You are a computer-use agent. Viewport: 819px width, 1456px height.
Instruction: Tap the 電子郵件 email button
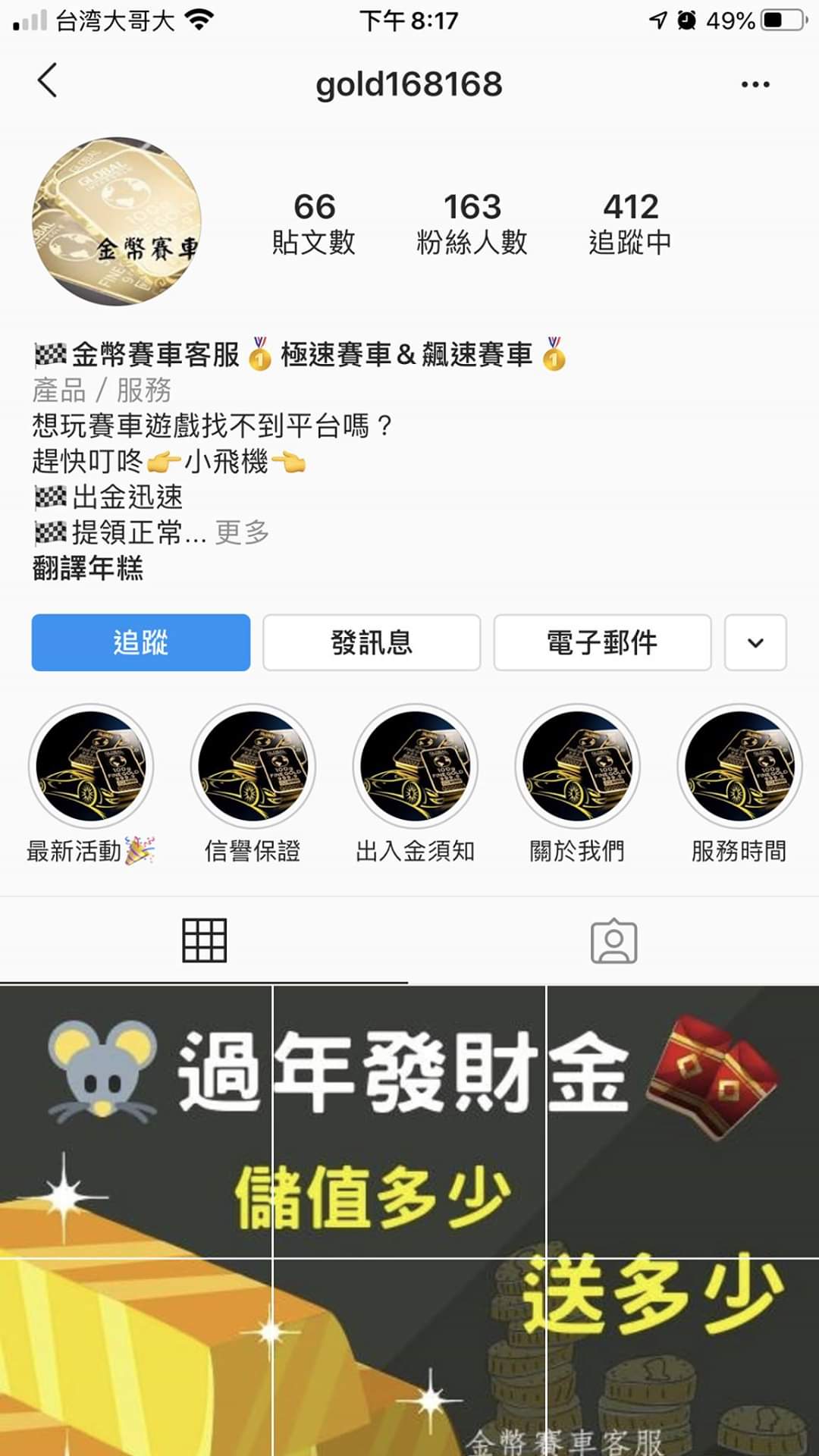tap(602, 642)
